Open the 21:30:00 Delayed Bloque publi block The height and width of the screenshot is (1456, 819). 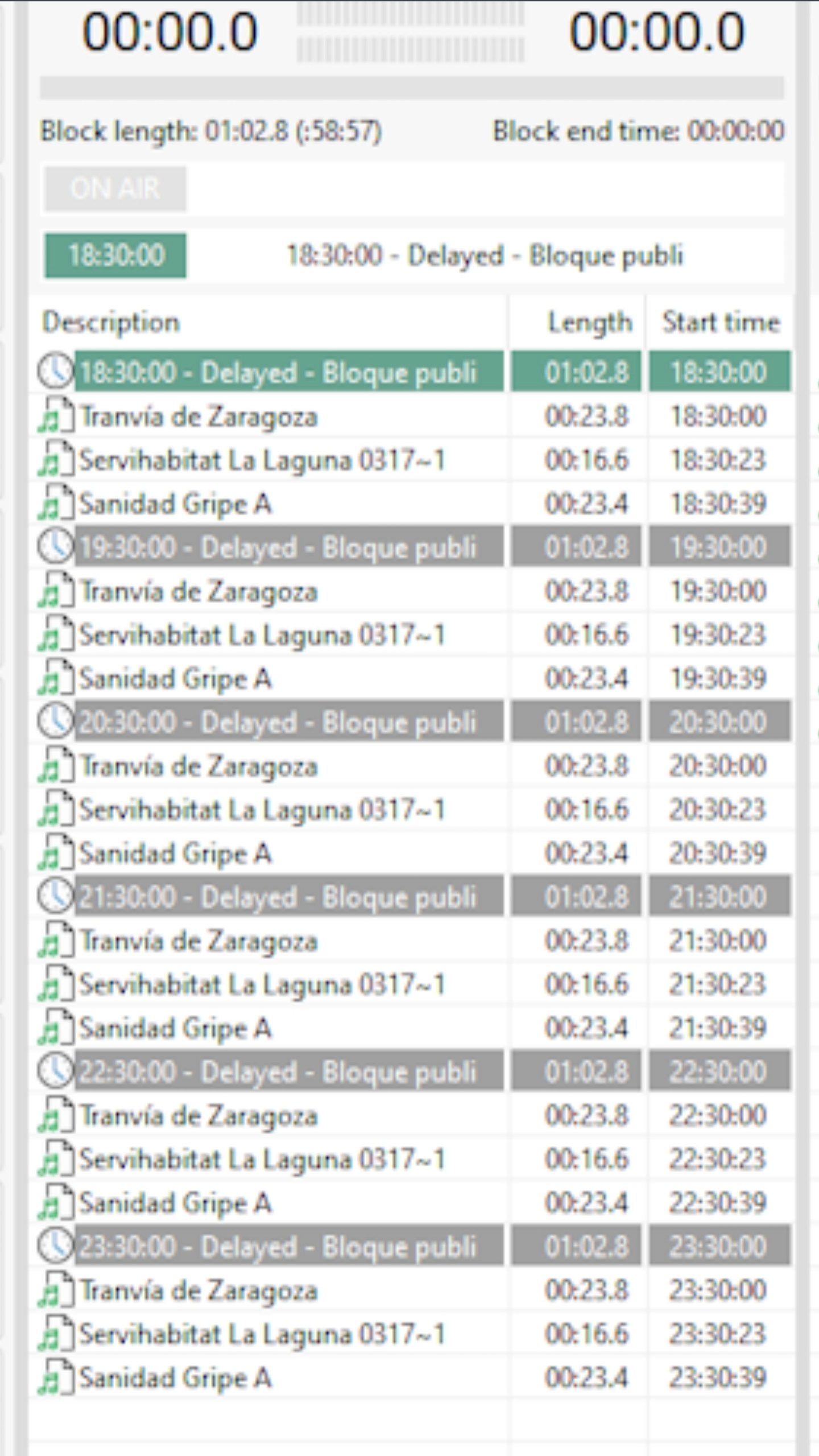[278, 897]
